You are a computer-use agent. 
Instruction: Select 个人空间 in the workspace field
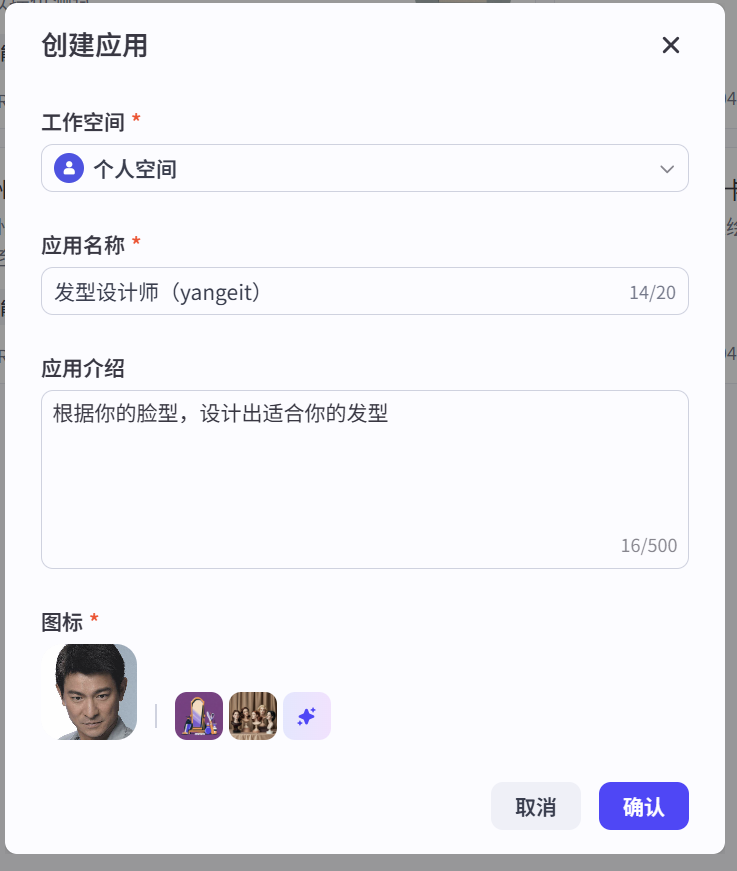(x=136, y=168)
